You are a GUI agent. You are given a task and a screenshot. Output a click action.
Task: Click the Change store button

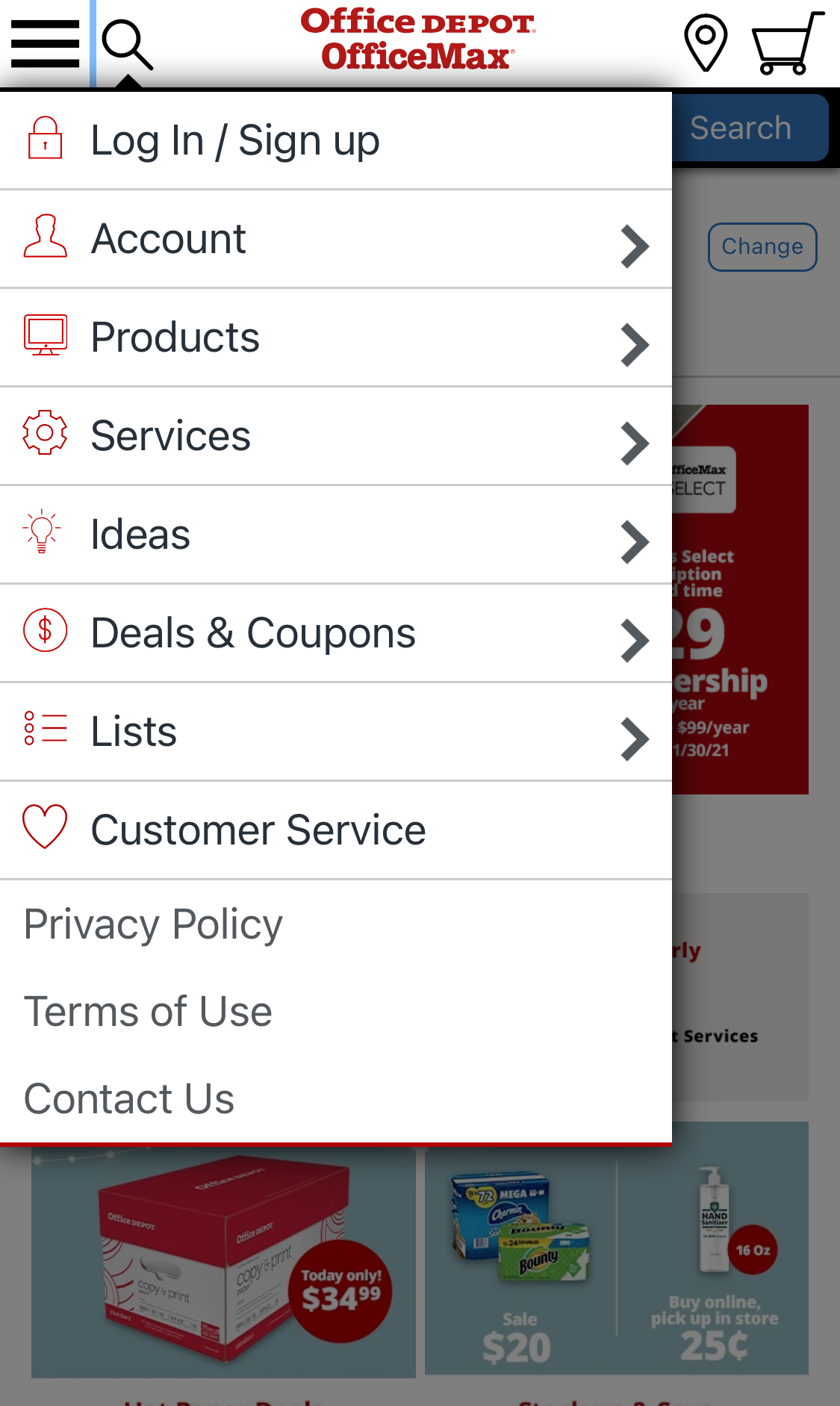[762, 246]
